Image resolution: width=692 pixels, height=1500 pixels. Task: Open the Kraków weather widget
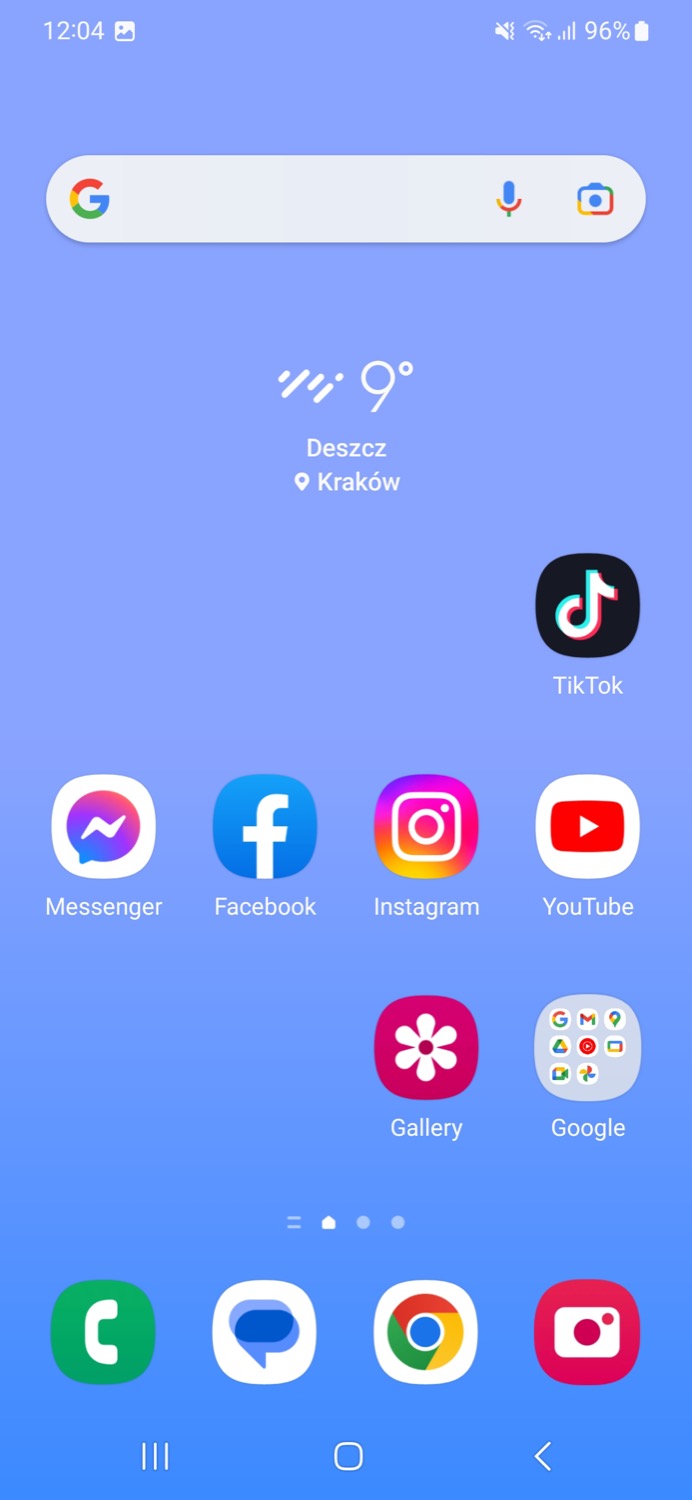point(346,427)
